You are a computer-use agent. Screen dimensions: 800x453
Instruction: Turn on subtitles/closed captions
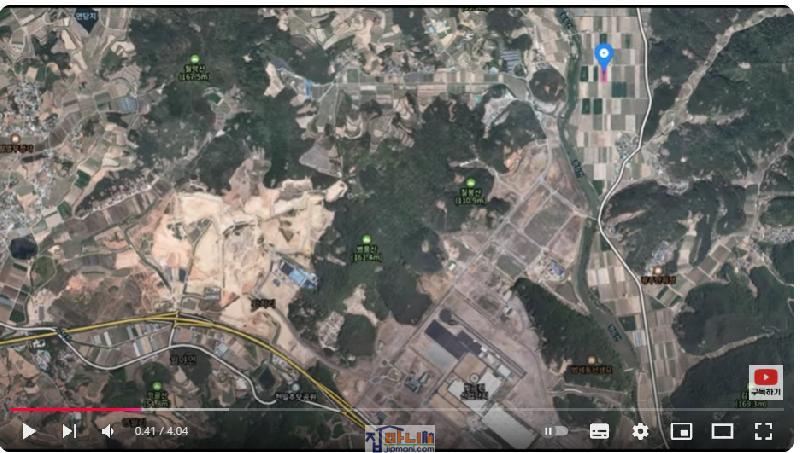tap(599, 431)
